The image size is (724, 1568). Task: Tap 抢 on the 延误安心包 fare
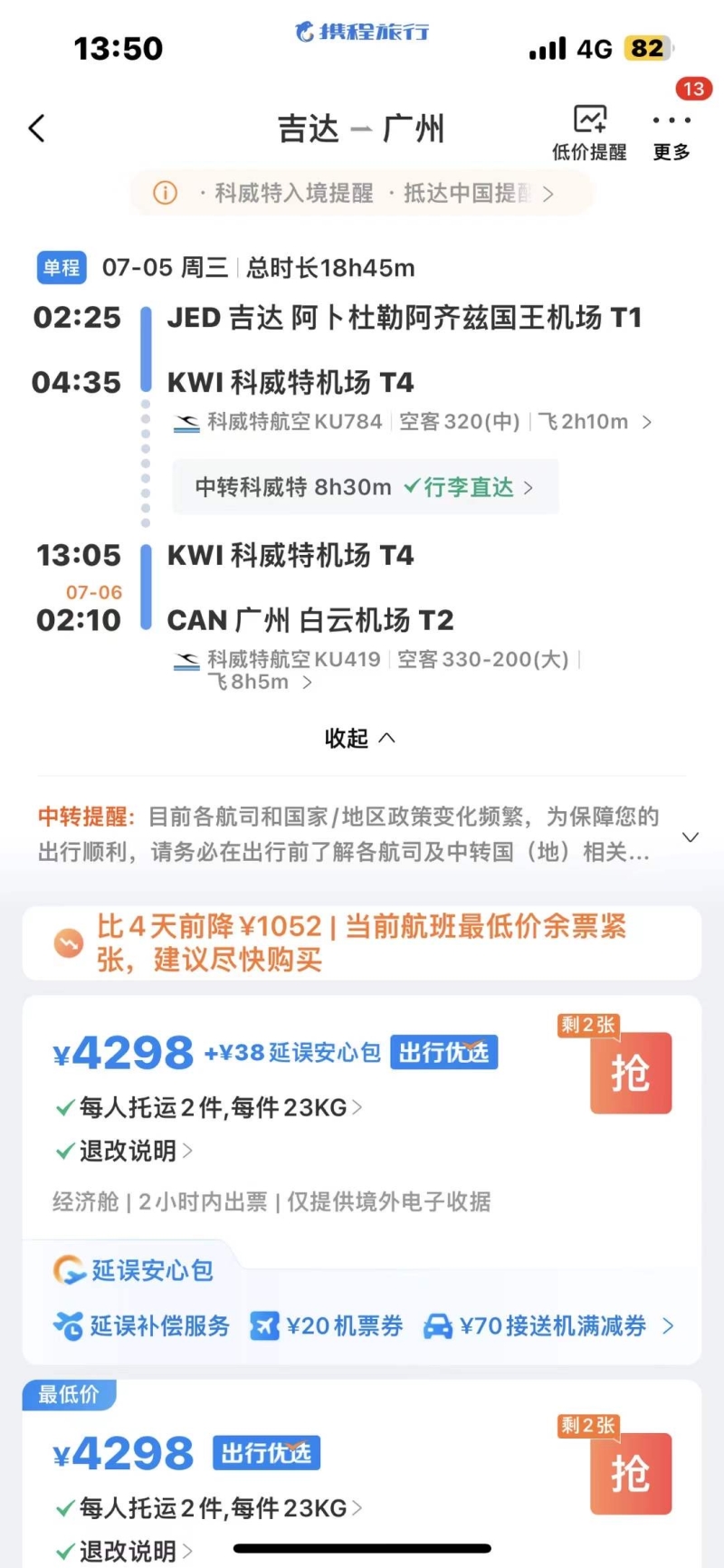[630, 1073]
